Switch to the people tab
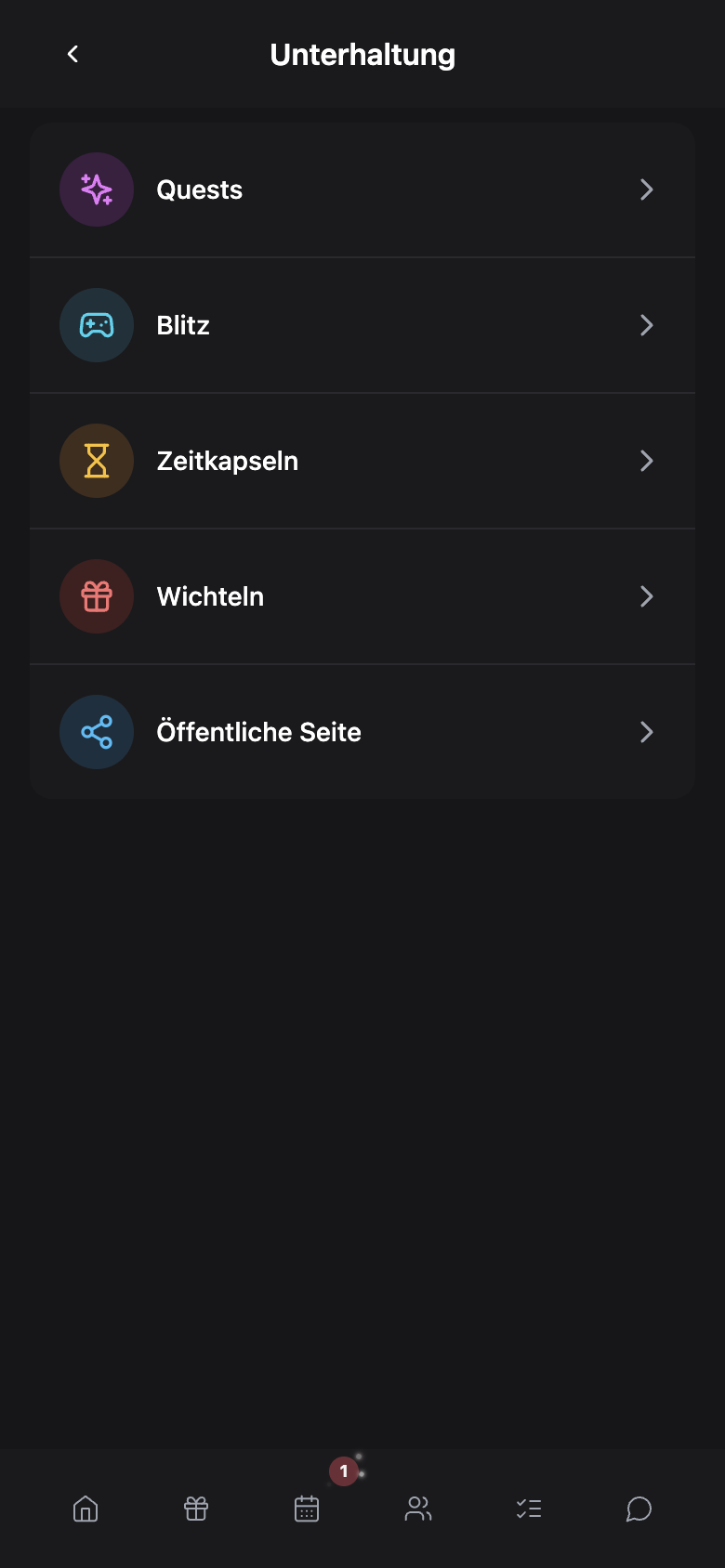Screen dimensions: 725x1568 (418, 1509)
